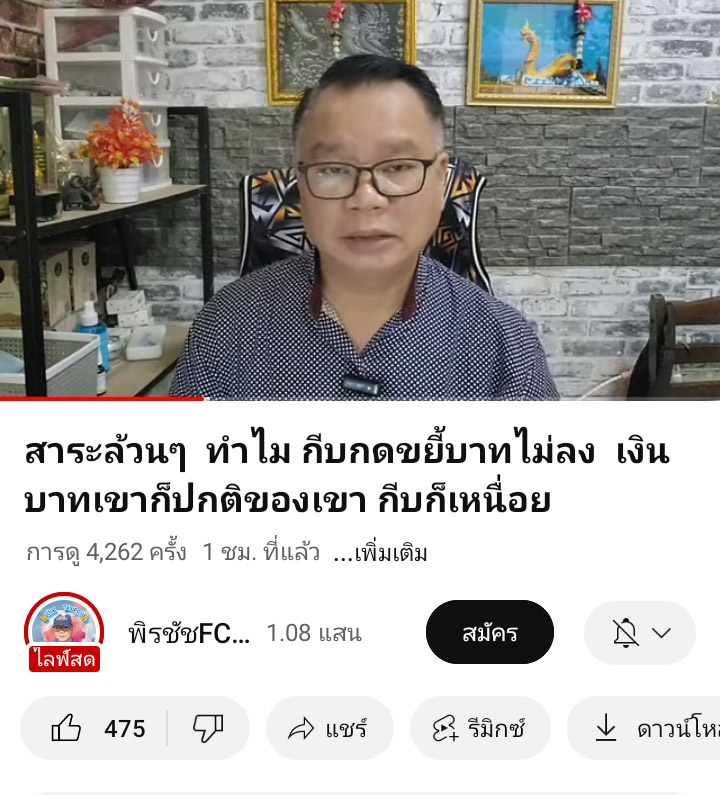Open the พิรชัชFC channel page

pos(190,633)
